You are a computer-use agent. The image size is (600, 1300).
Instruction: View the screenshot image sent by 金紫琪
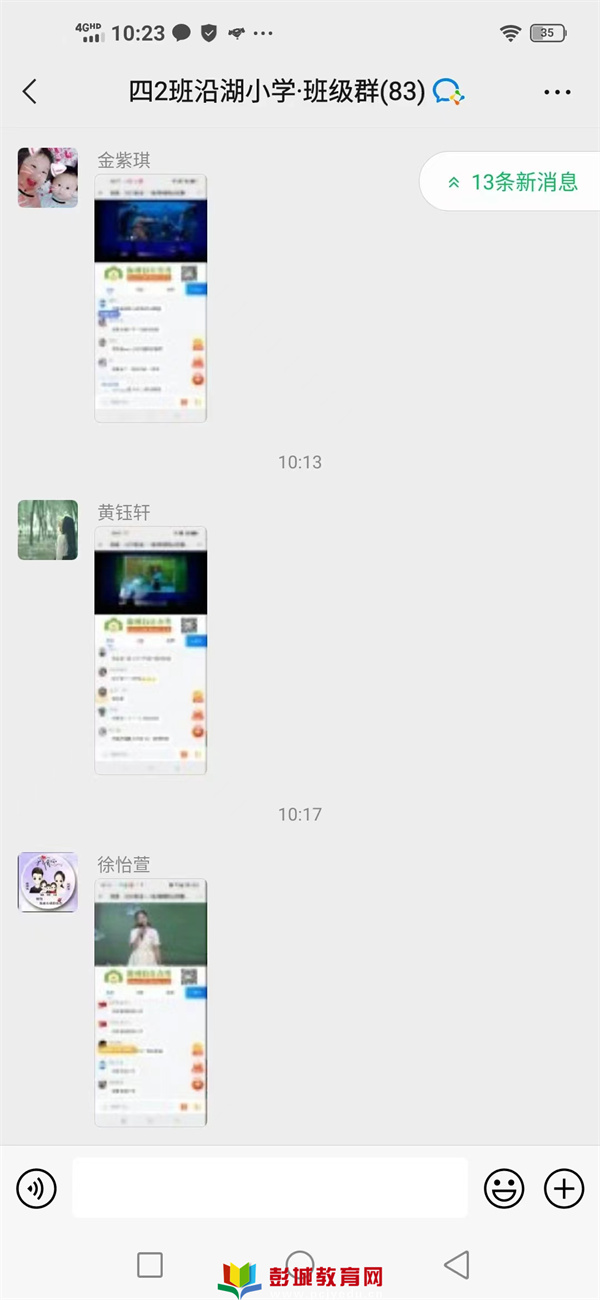coord(151,298)
